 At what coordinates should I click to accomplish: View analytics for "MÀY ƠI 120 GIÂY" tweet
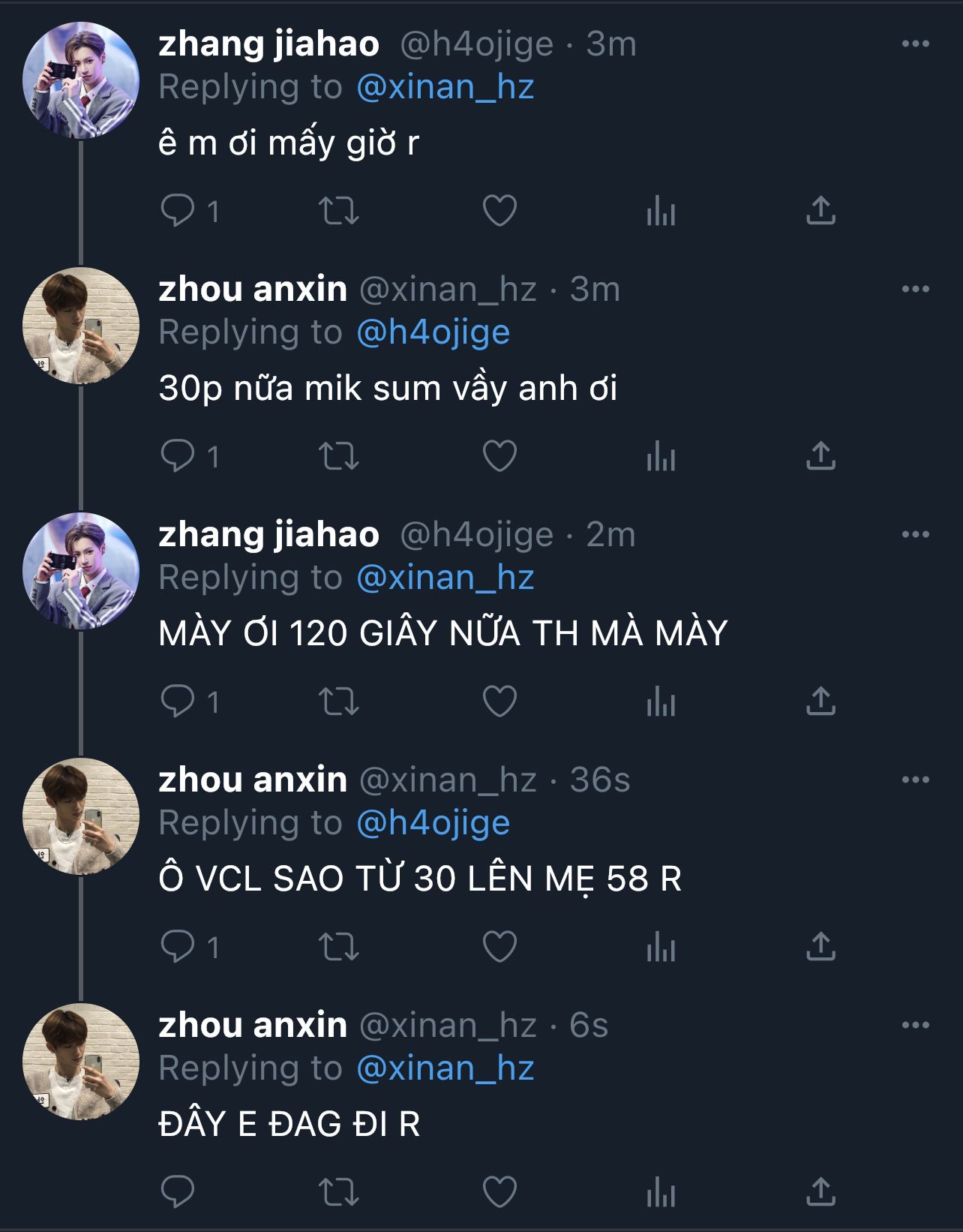(x=661, y=702)
